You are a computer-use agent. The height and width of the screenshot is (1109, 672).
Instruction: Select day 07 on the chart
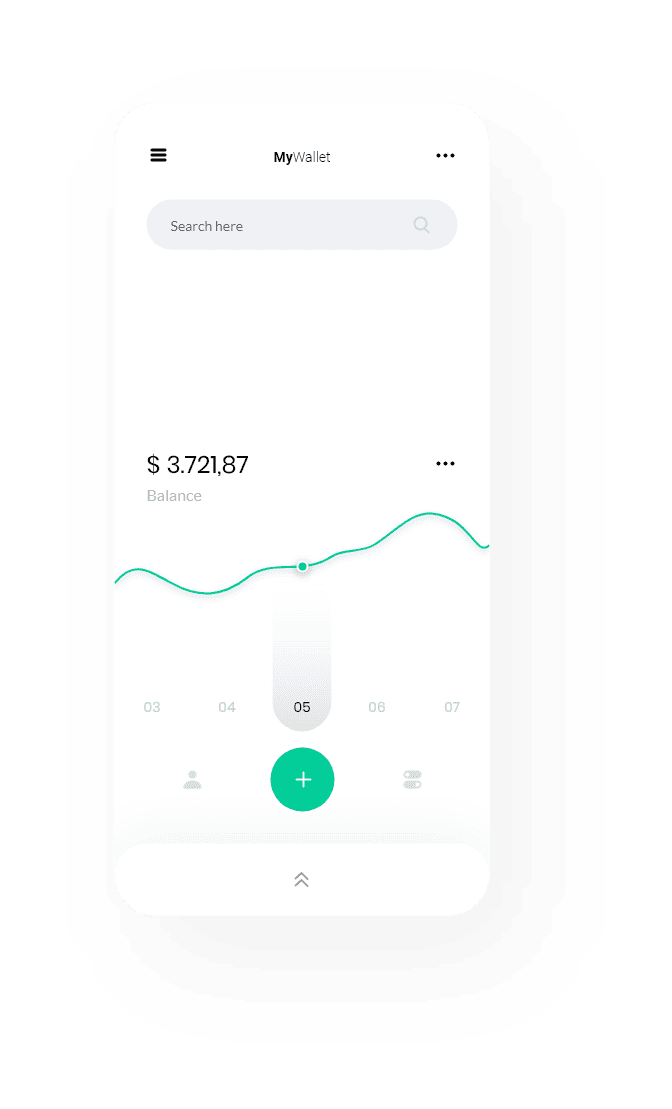coord(452,707)
